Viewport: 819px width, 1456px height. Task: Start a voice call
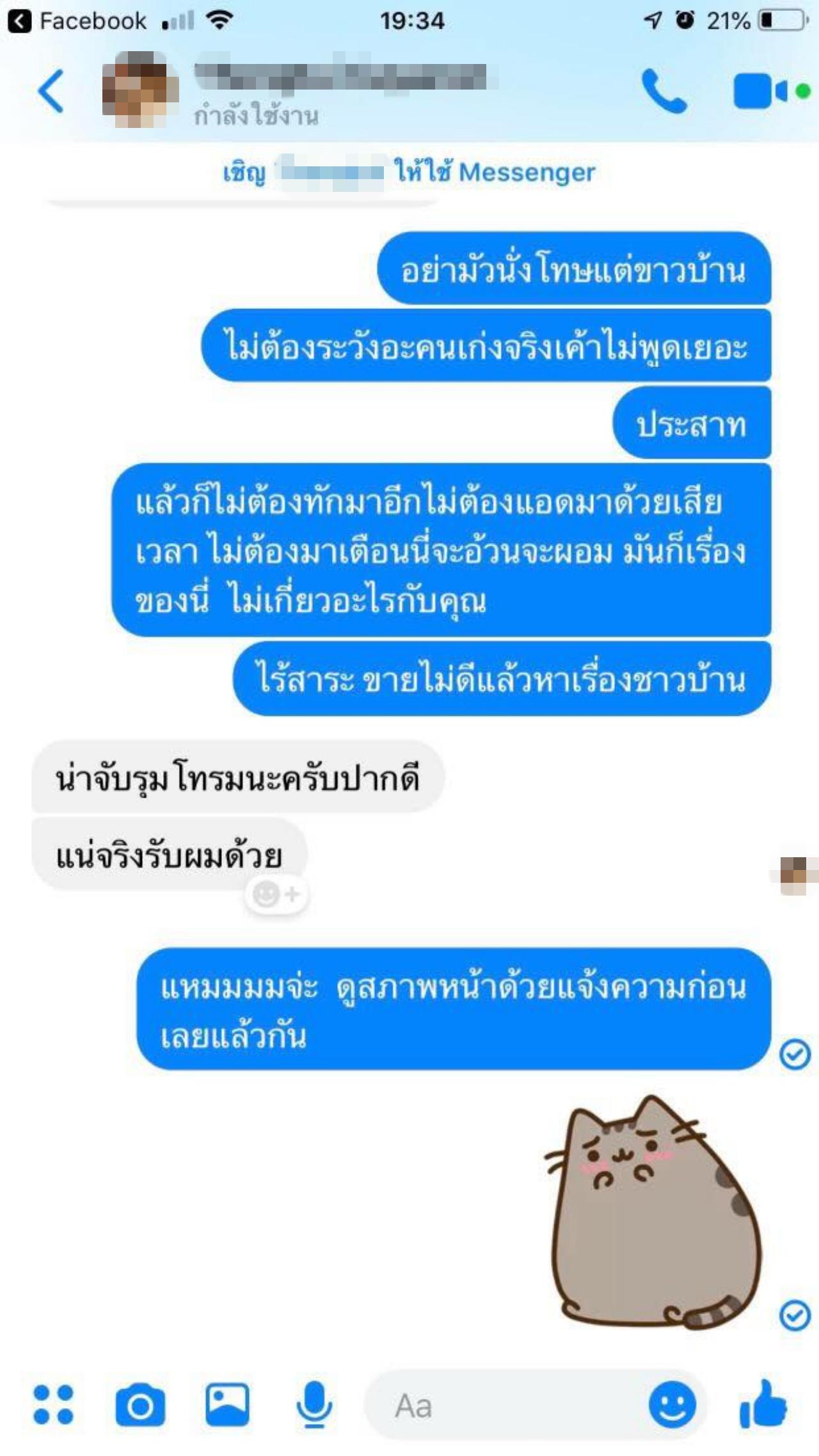click(664, 91)
